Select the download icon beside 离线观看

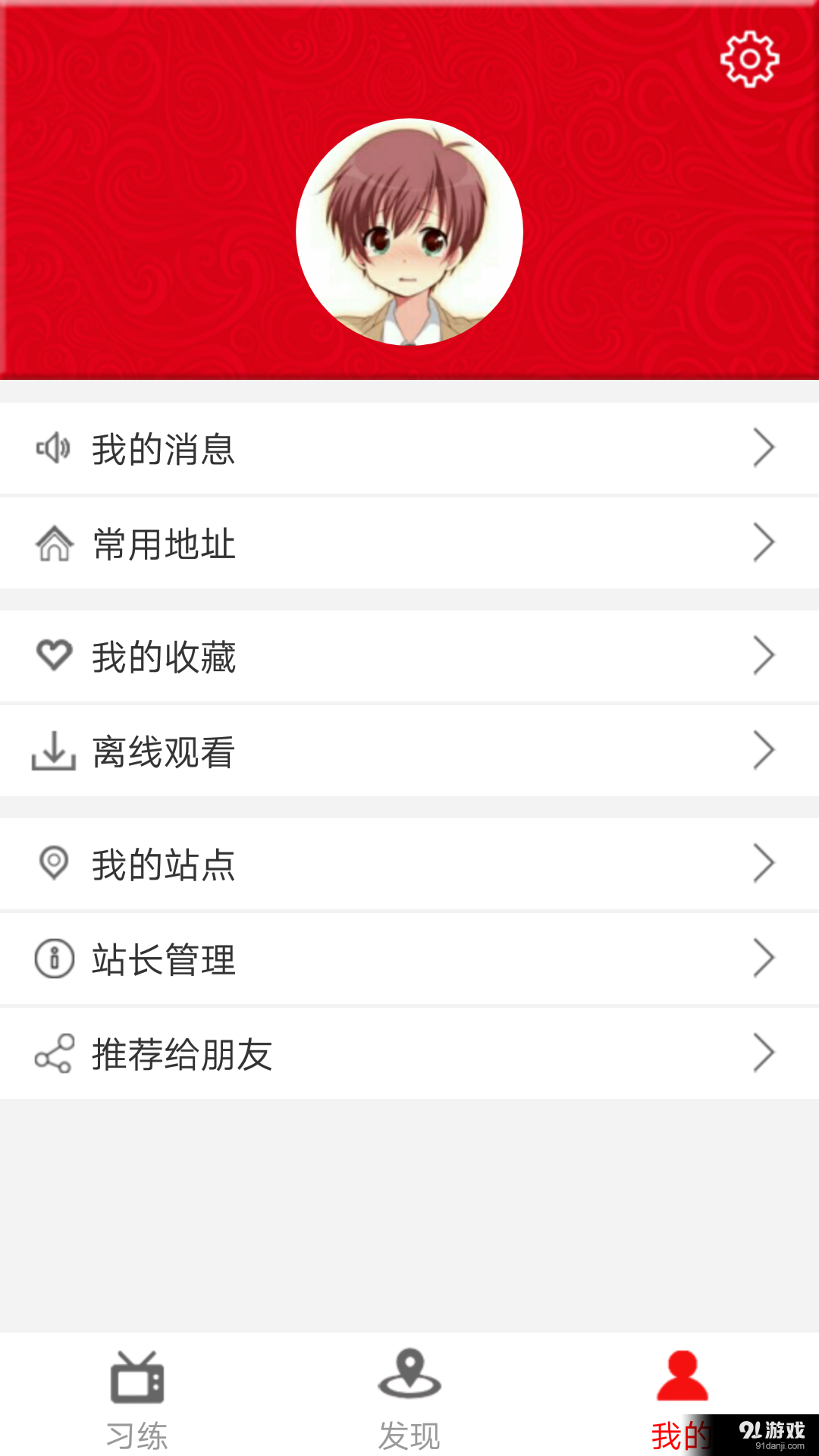pyautogui.click(x=52, y=750)
